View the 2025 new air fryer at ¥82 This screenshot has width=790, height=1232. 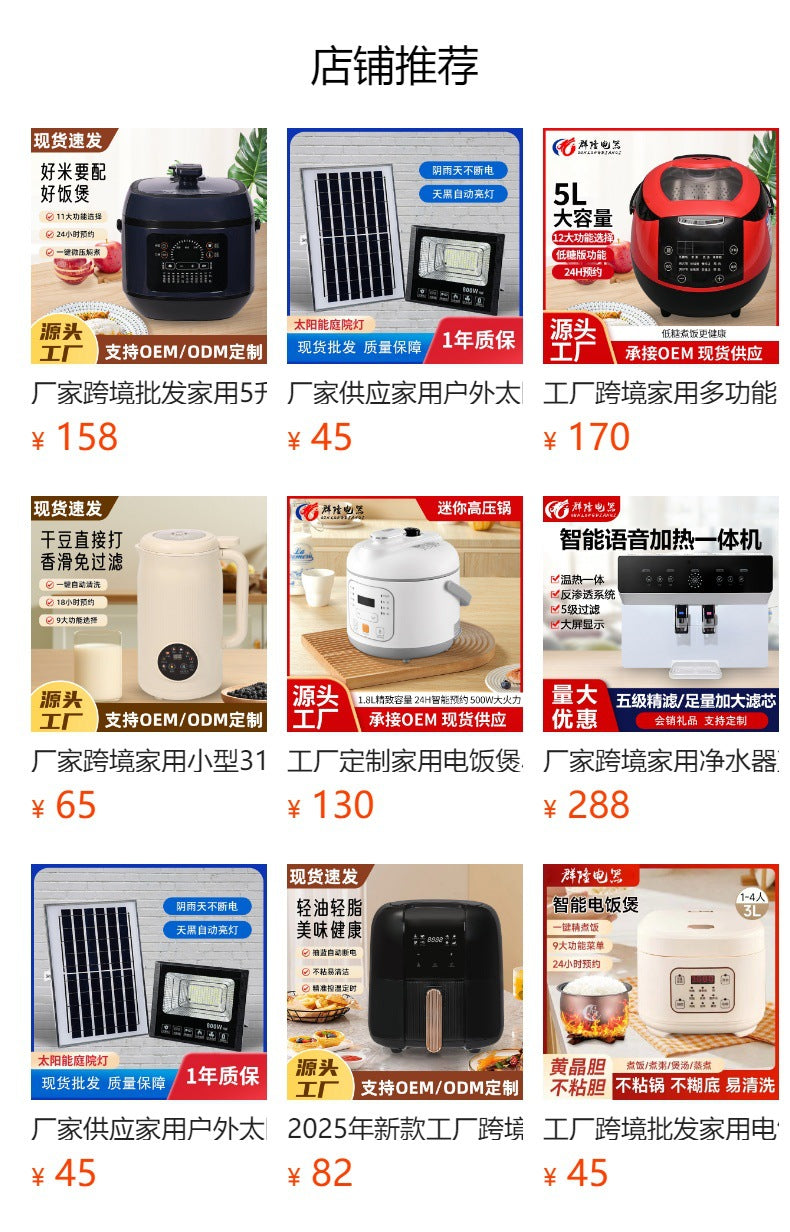(x=404, y=982)
